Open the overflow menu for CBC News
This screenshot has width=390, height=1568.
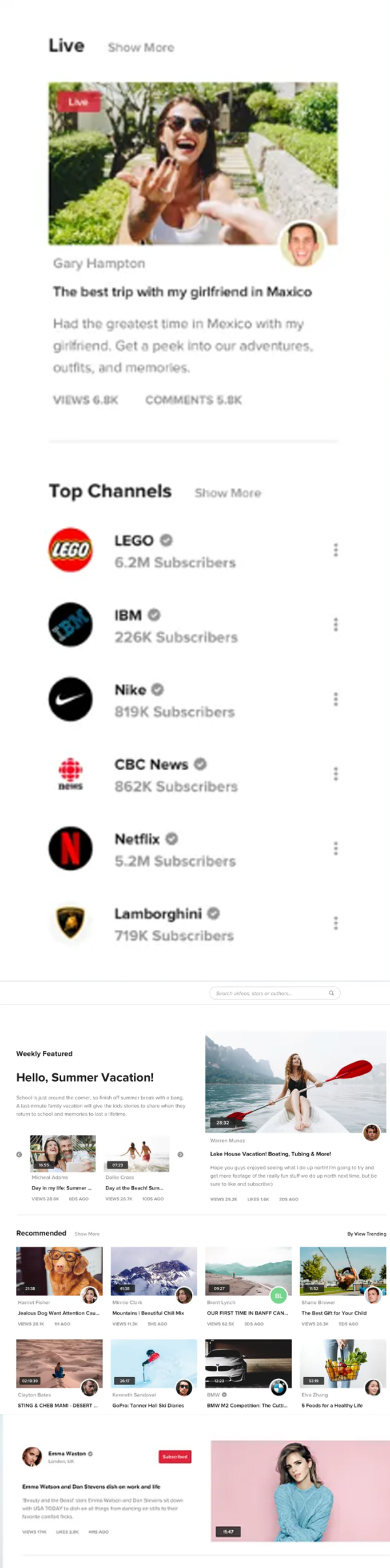pos(335,774)
